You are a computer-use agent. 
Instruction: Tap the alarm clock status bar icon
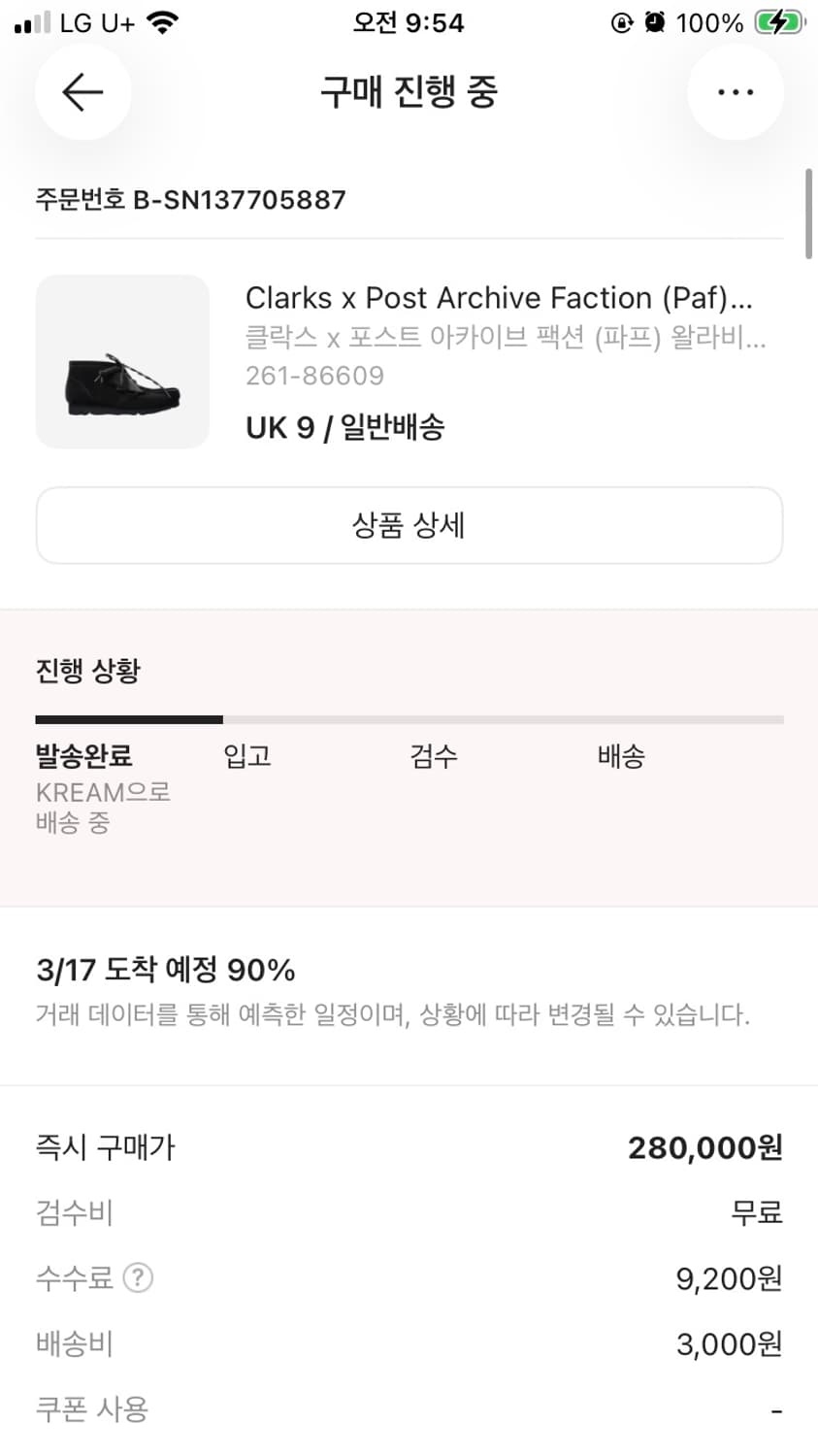[656, 22]
